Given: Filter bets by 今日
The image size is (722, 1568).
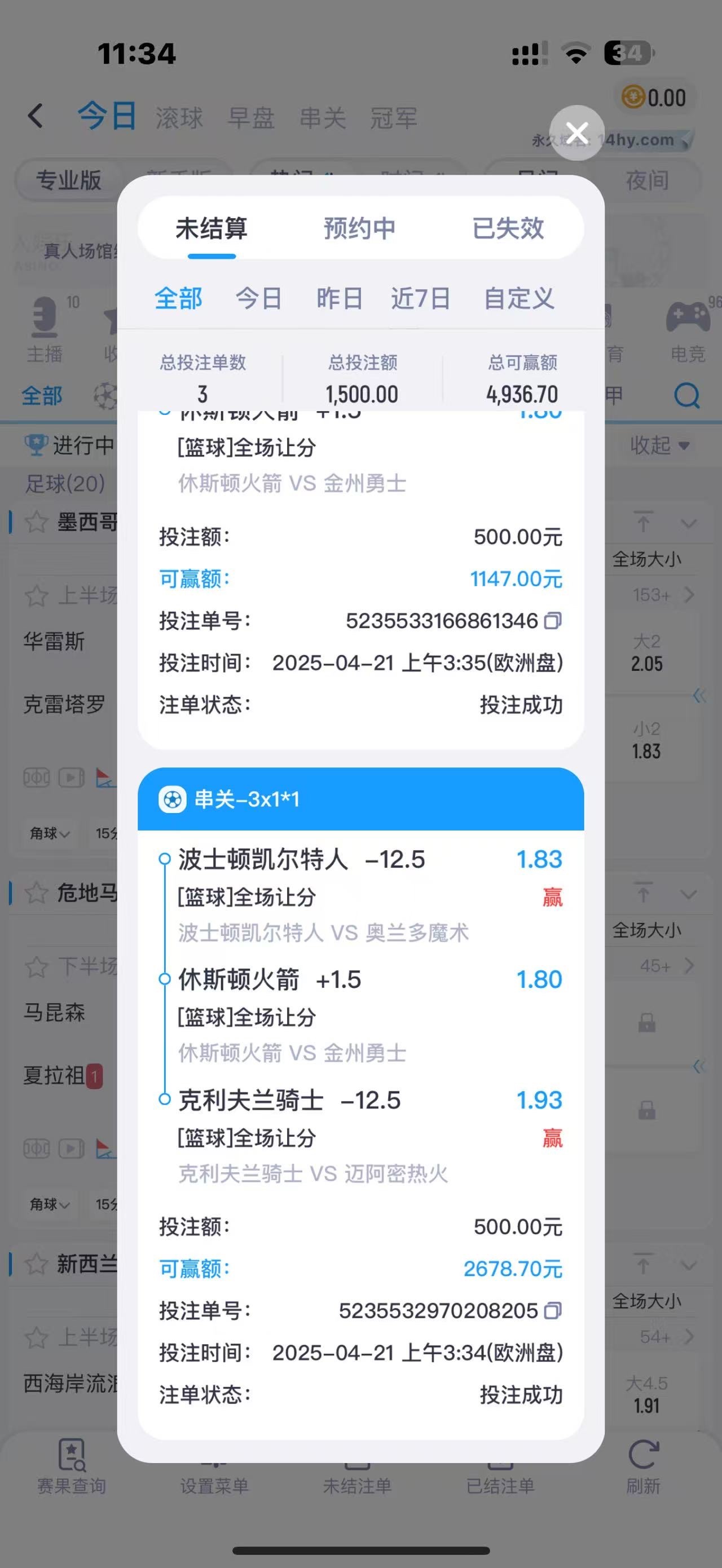Looking at the screenshot, I should coord(259,298).
